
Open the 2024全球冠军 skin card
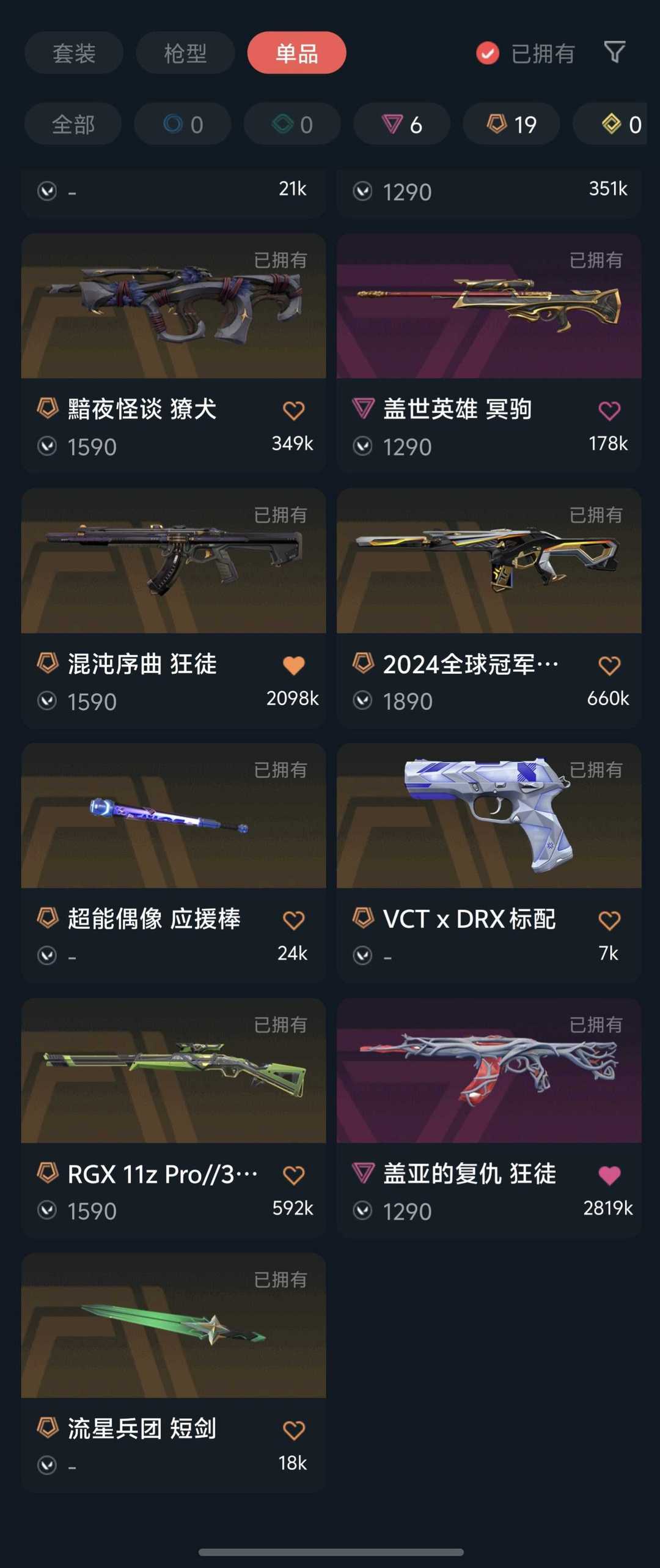click(489, 561)
